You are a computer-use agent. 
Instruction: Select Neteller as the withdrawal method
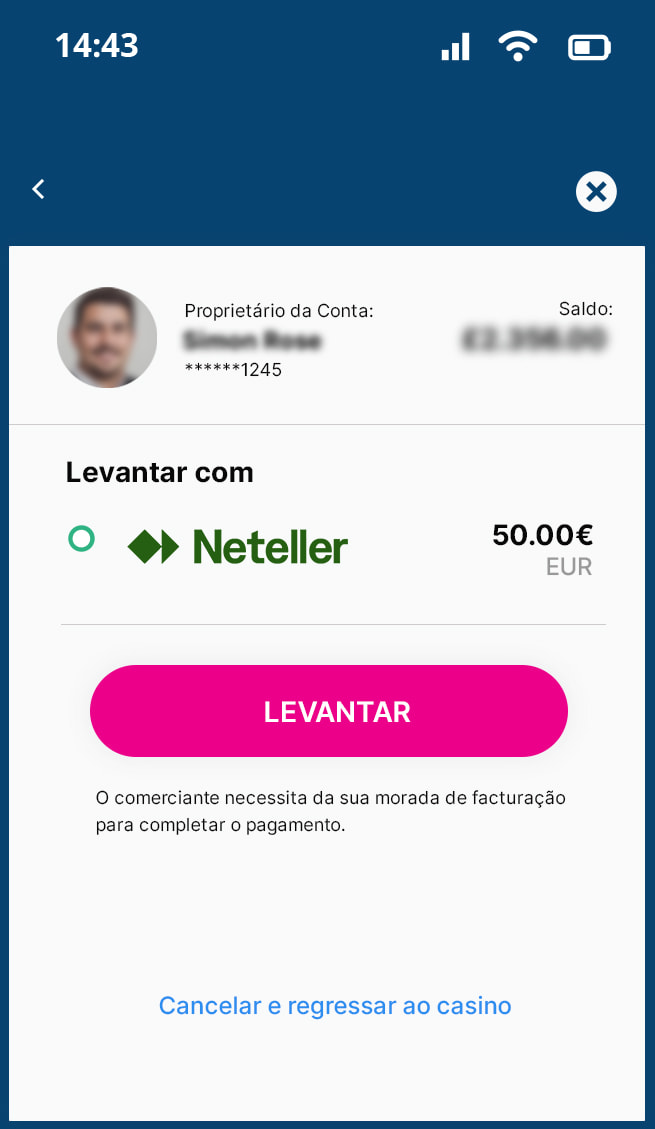coord(81,540)
